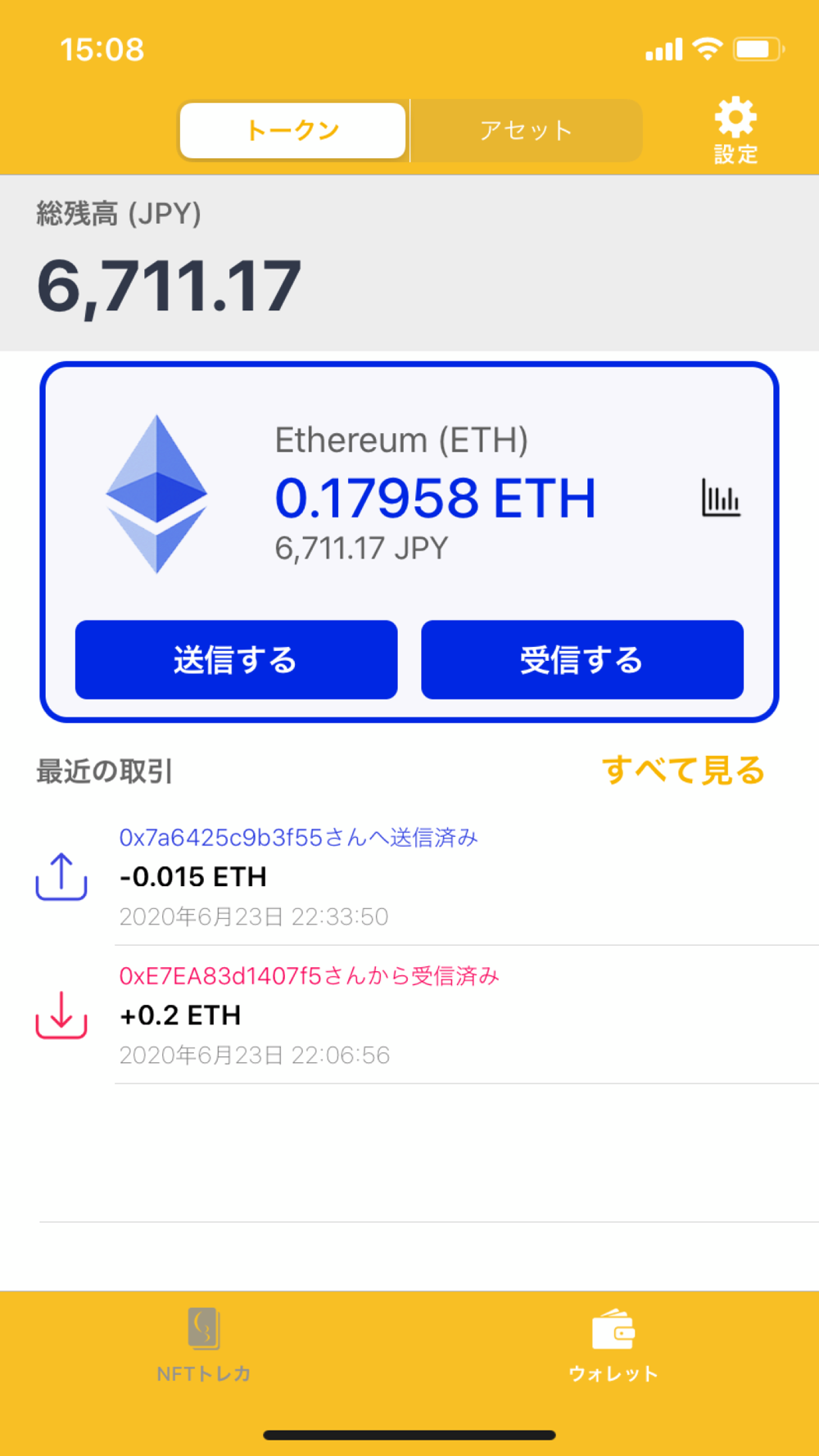The height and width of the screenshot is (1456, 819).
Task: Open the -0.015 ETH sent transaction
Action: coord(426,876)
